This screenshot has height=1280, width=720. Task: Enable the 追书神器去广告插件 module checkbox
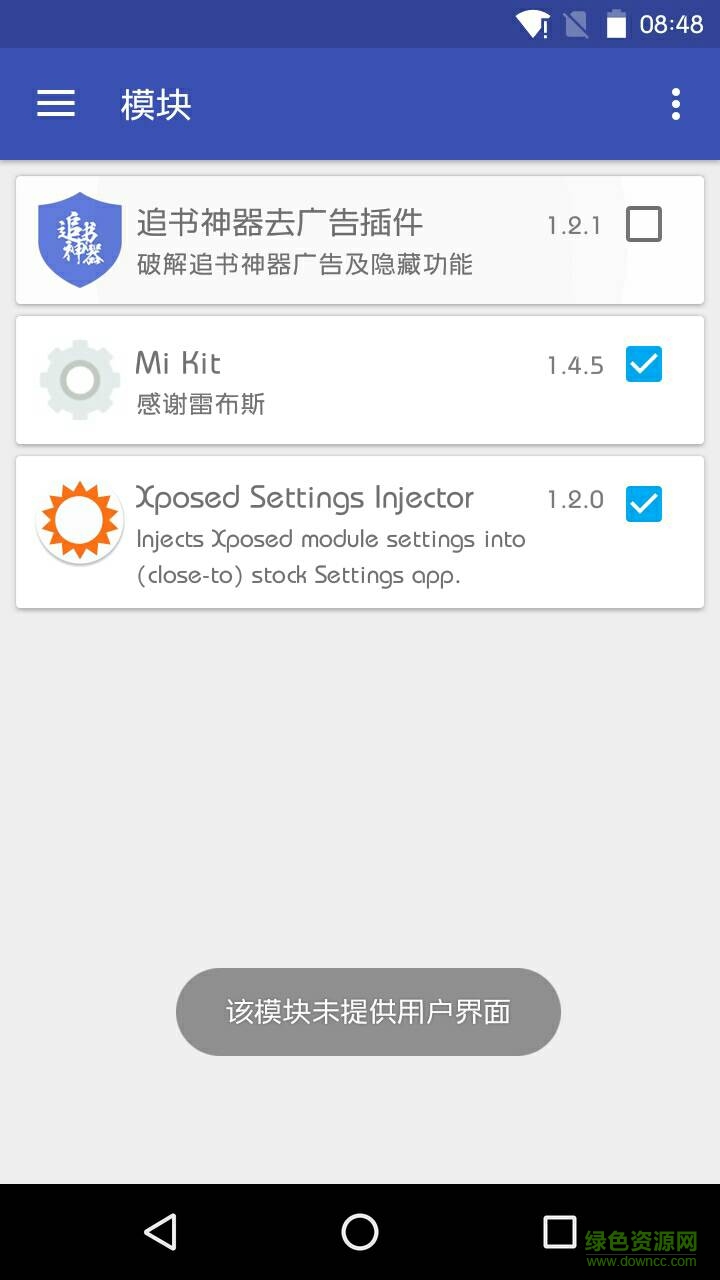[x=644, y=225]
